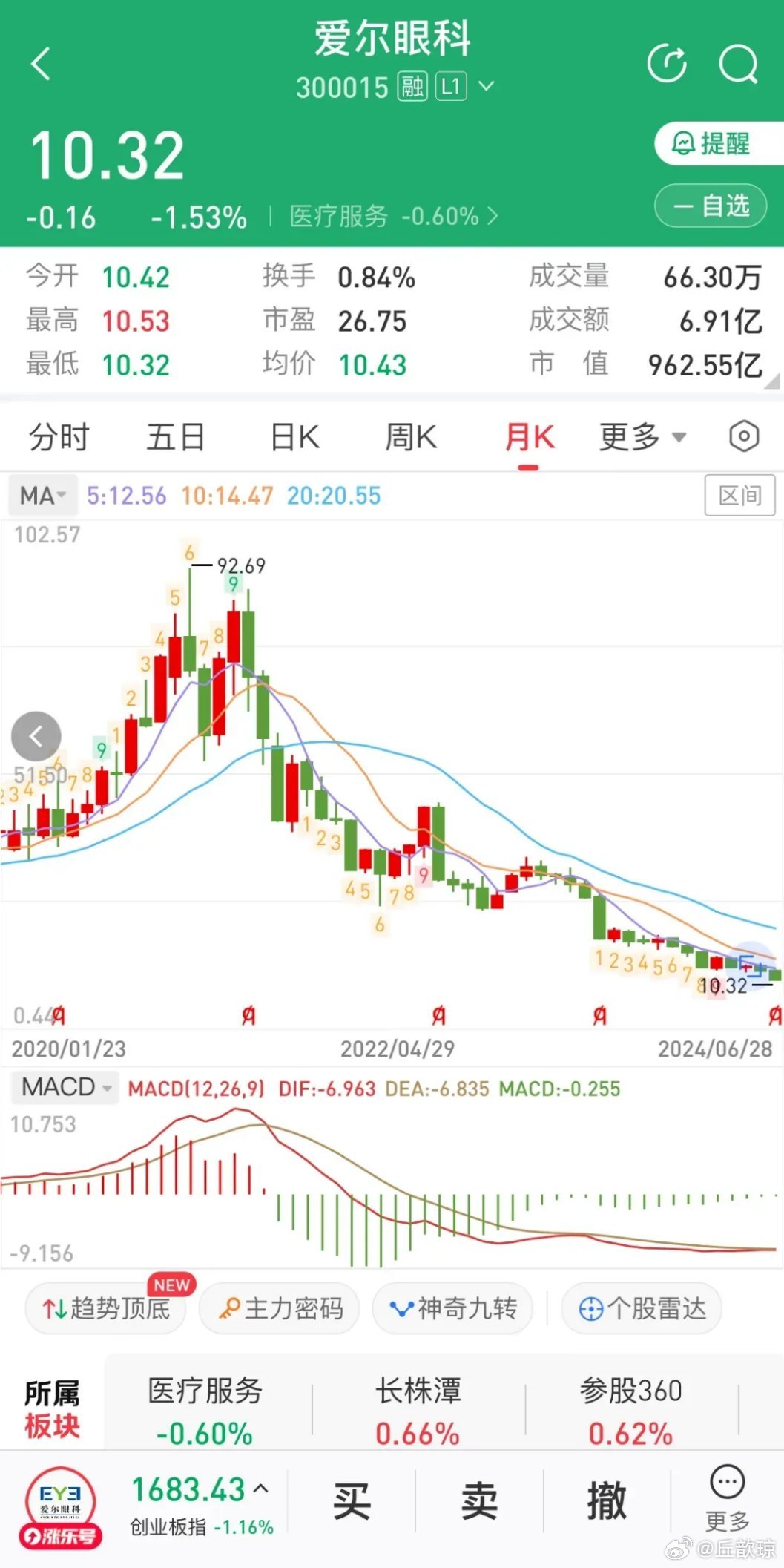Open chart settings hexagon icon
The width and height of the screenshot is (784, 1568).
[743, 436]
